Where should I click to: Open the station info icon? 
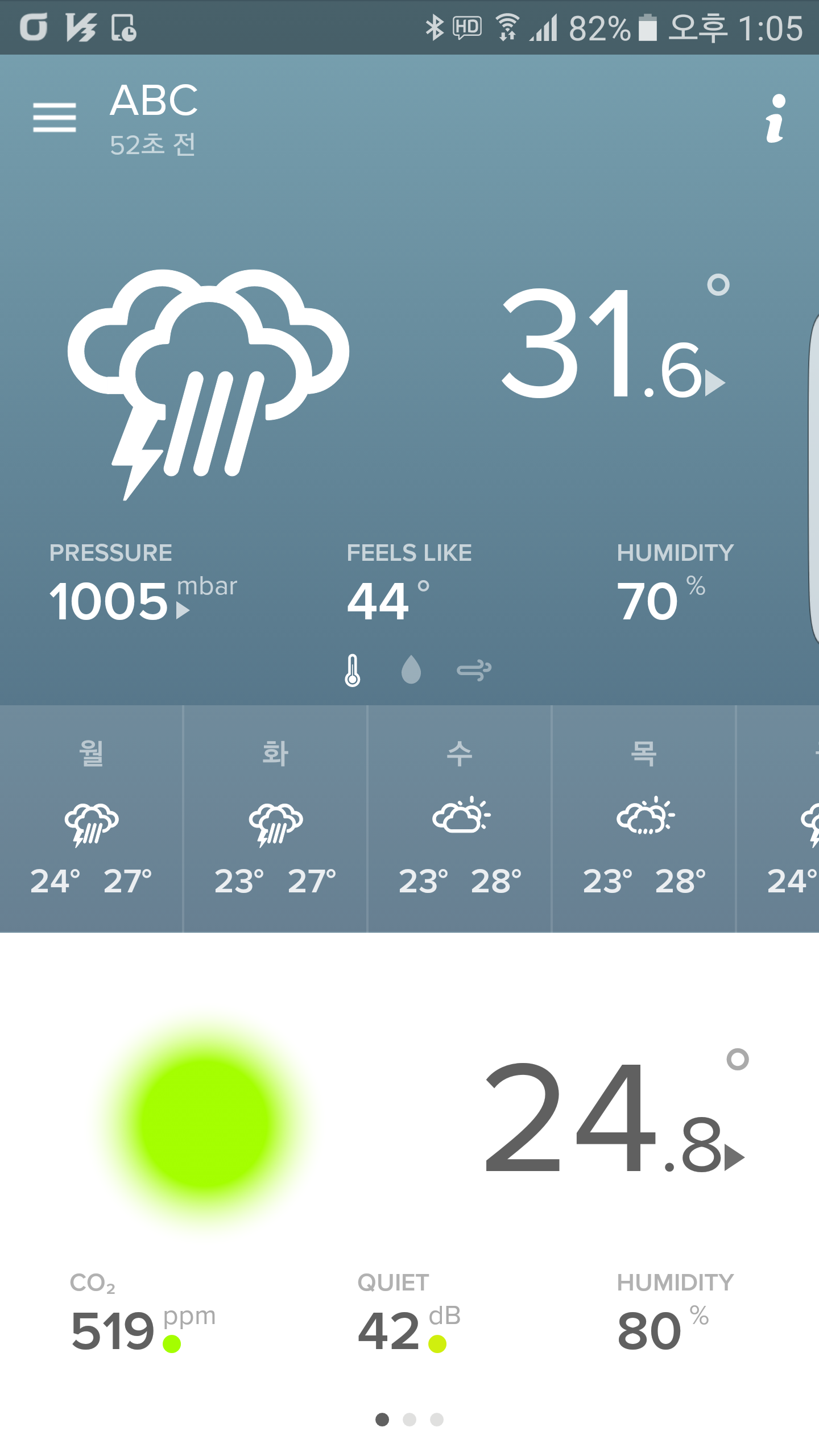coord(775,118)
